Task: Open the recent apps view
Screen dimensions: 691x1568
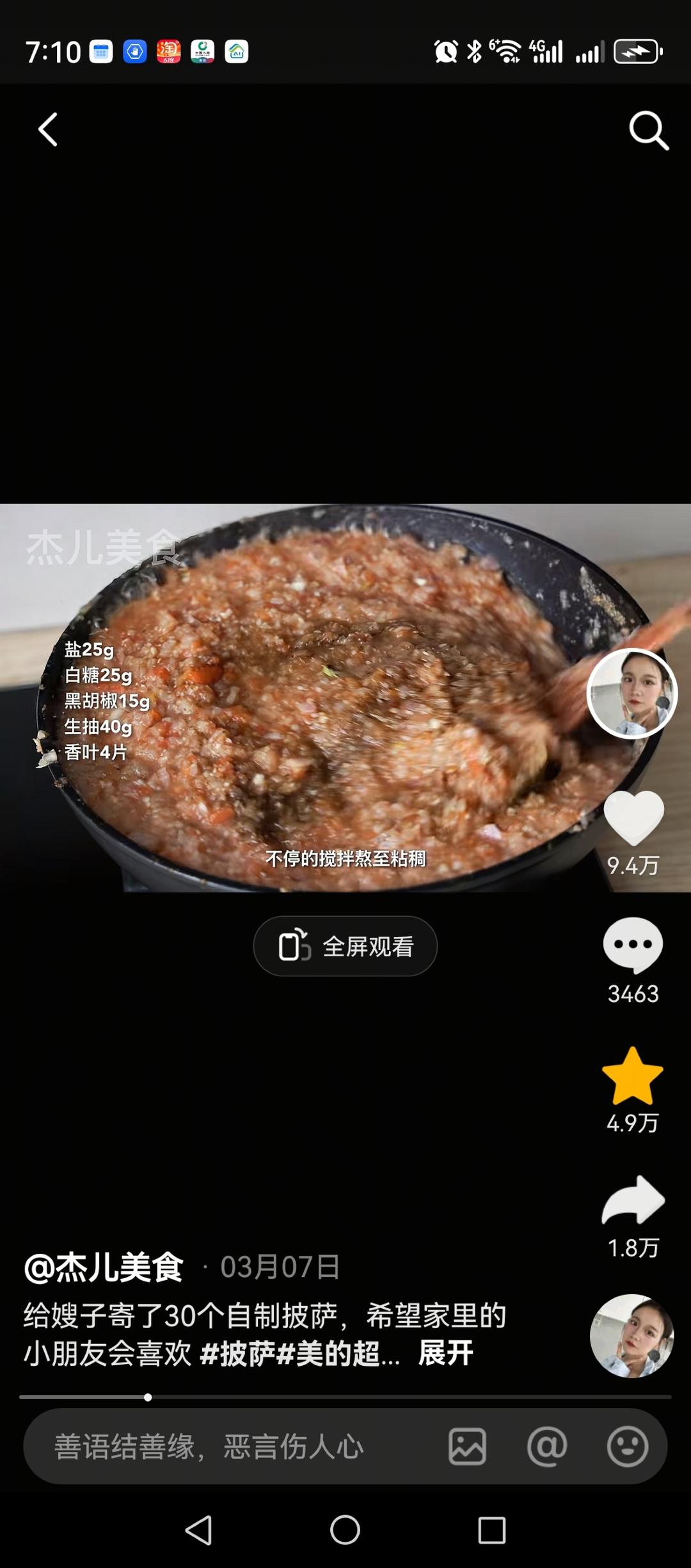Action: coord(492,1530)
